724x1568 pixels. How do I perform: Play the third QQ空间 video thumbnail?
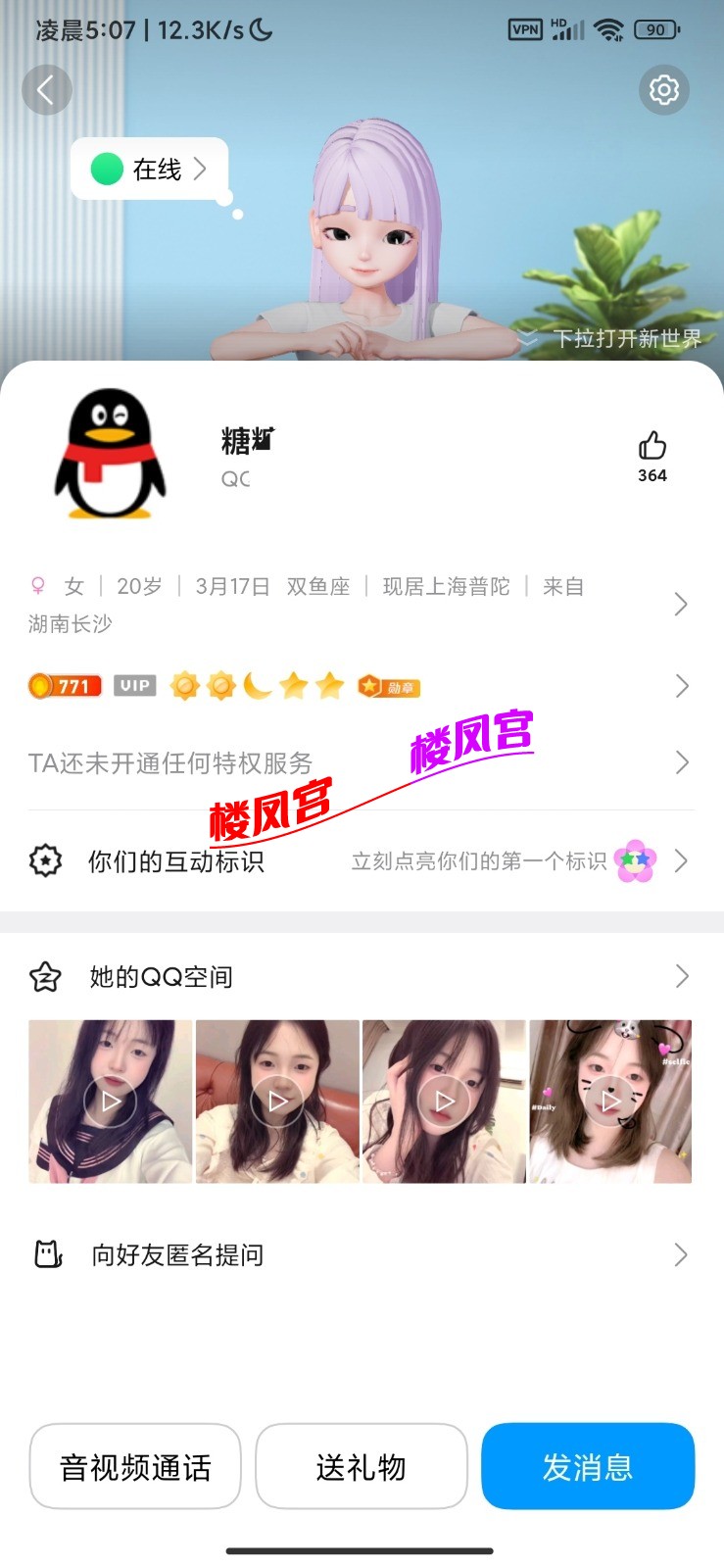444,1102
